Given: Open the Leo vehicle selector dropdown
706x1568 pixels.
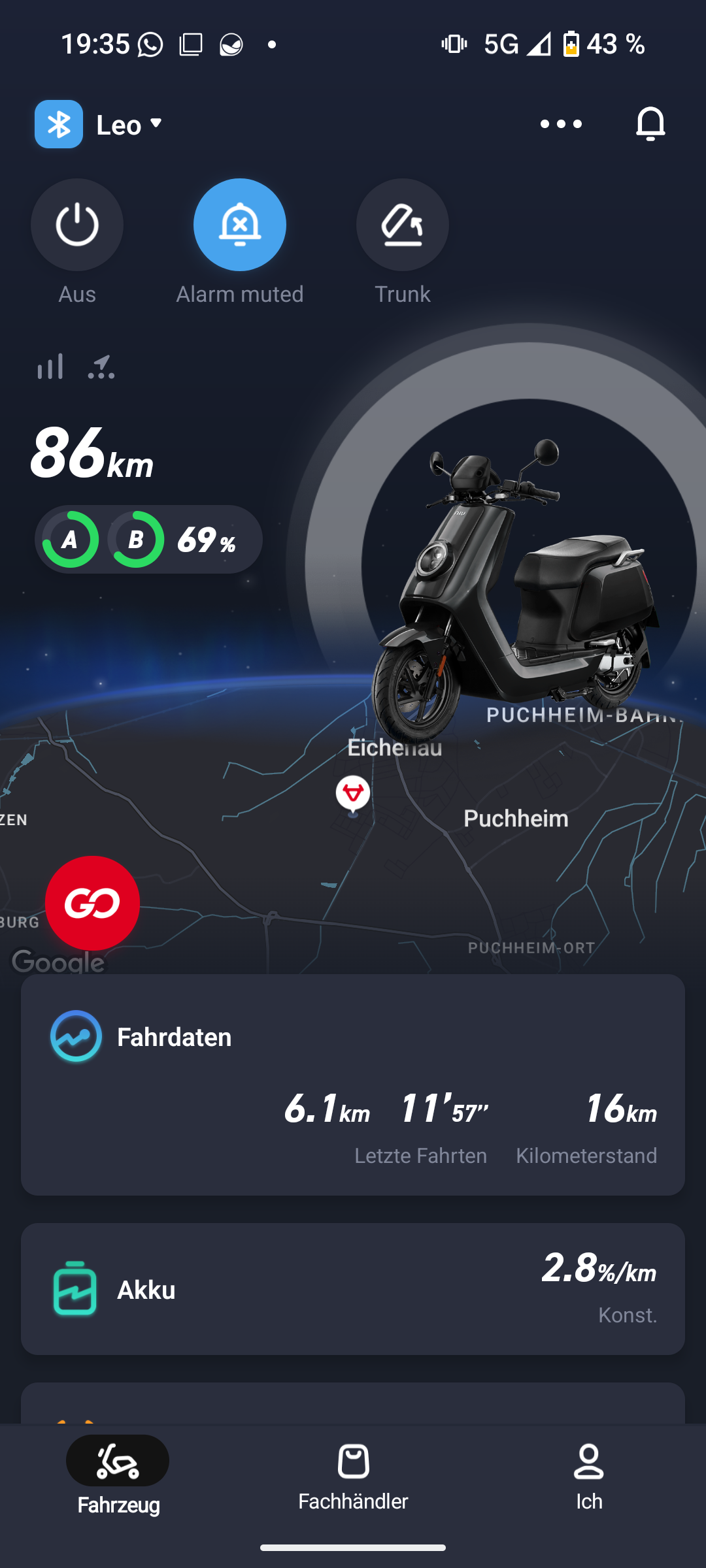Looking at the screenshot, I should pyautogui.click(x=129, y=124).
